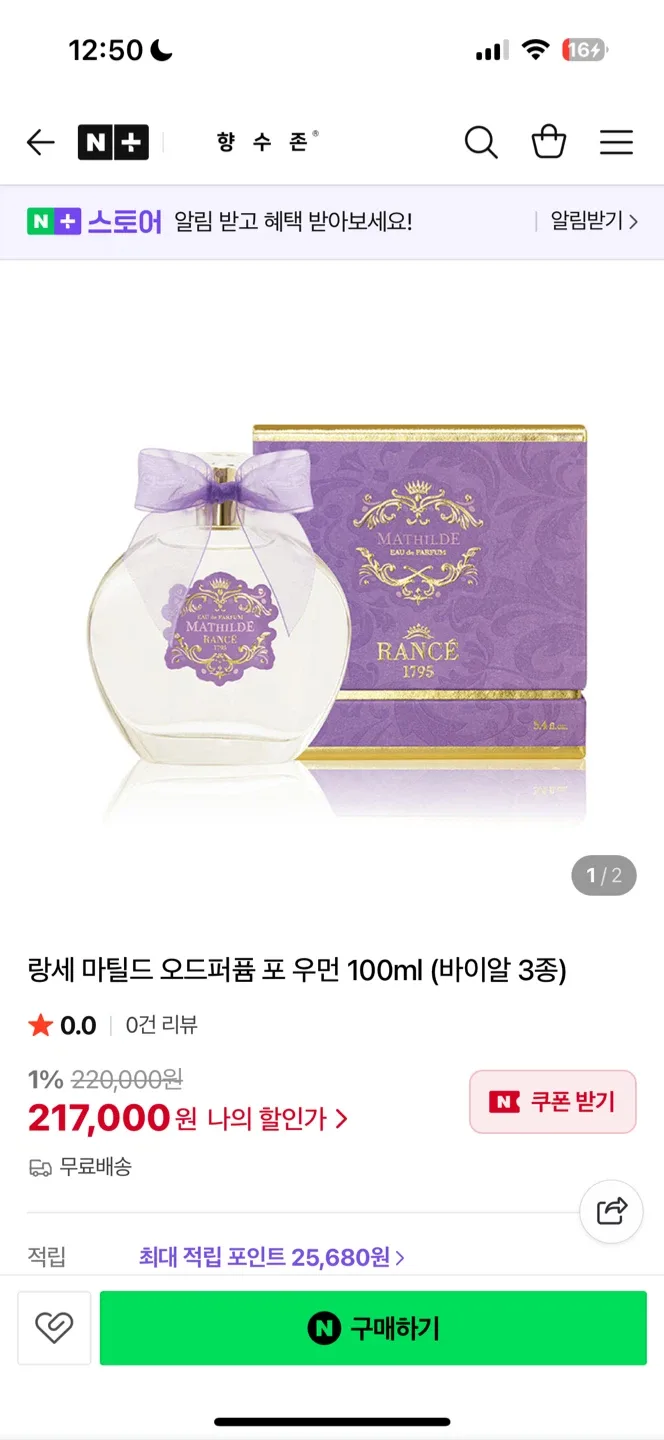This screenshot has width=664, height=1440.
Task: View 나의 할인가 discount details
Action: pyautogui.click(x=278, y=1119)
